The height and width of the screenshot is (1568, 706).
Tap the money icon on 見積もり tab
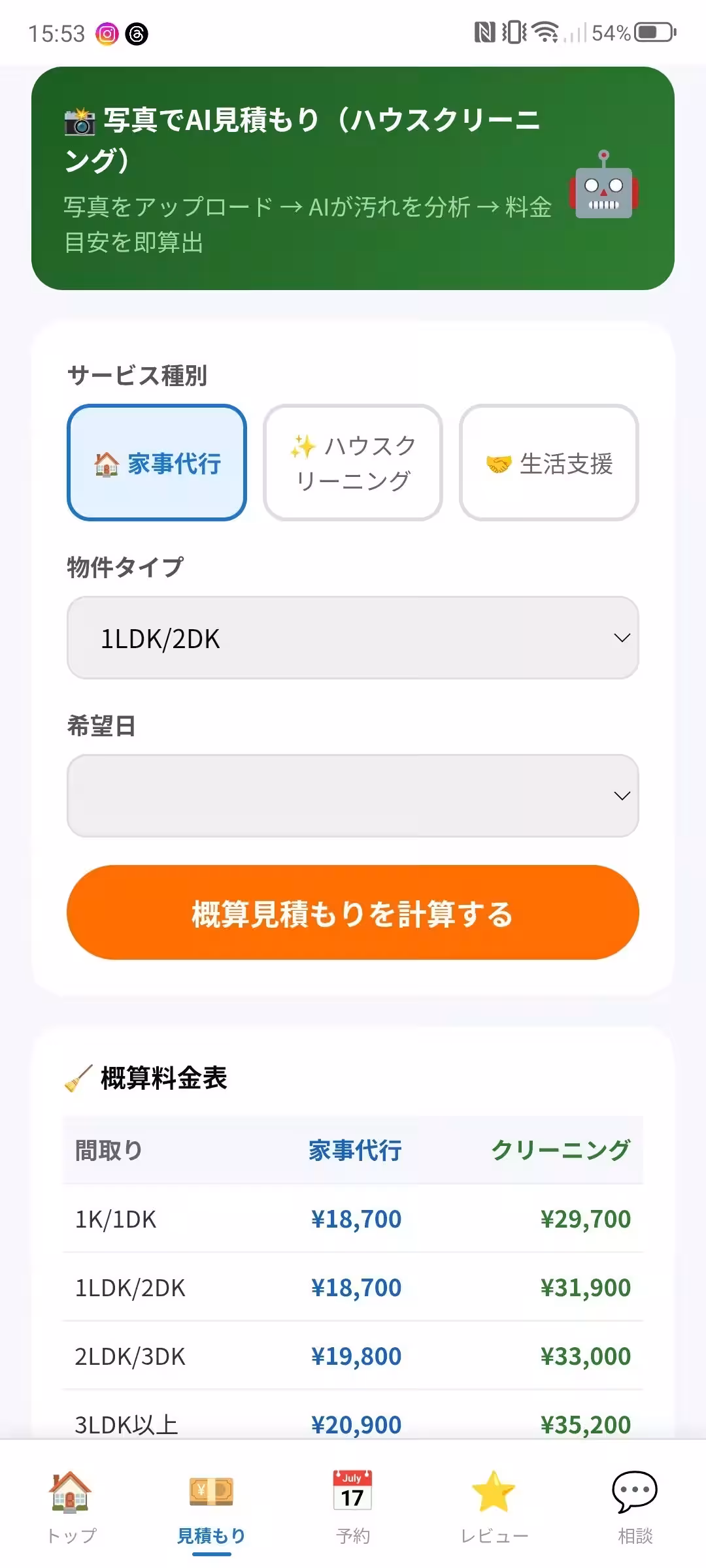[211, 1492]
